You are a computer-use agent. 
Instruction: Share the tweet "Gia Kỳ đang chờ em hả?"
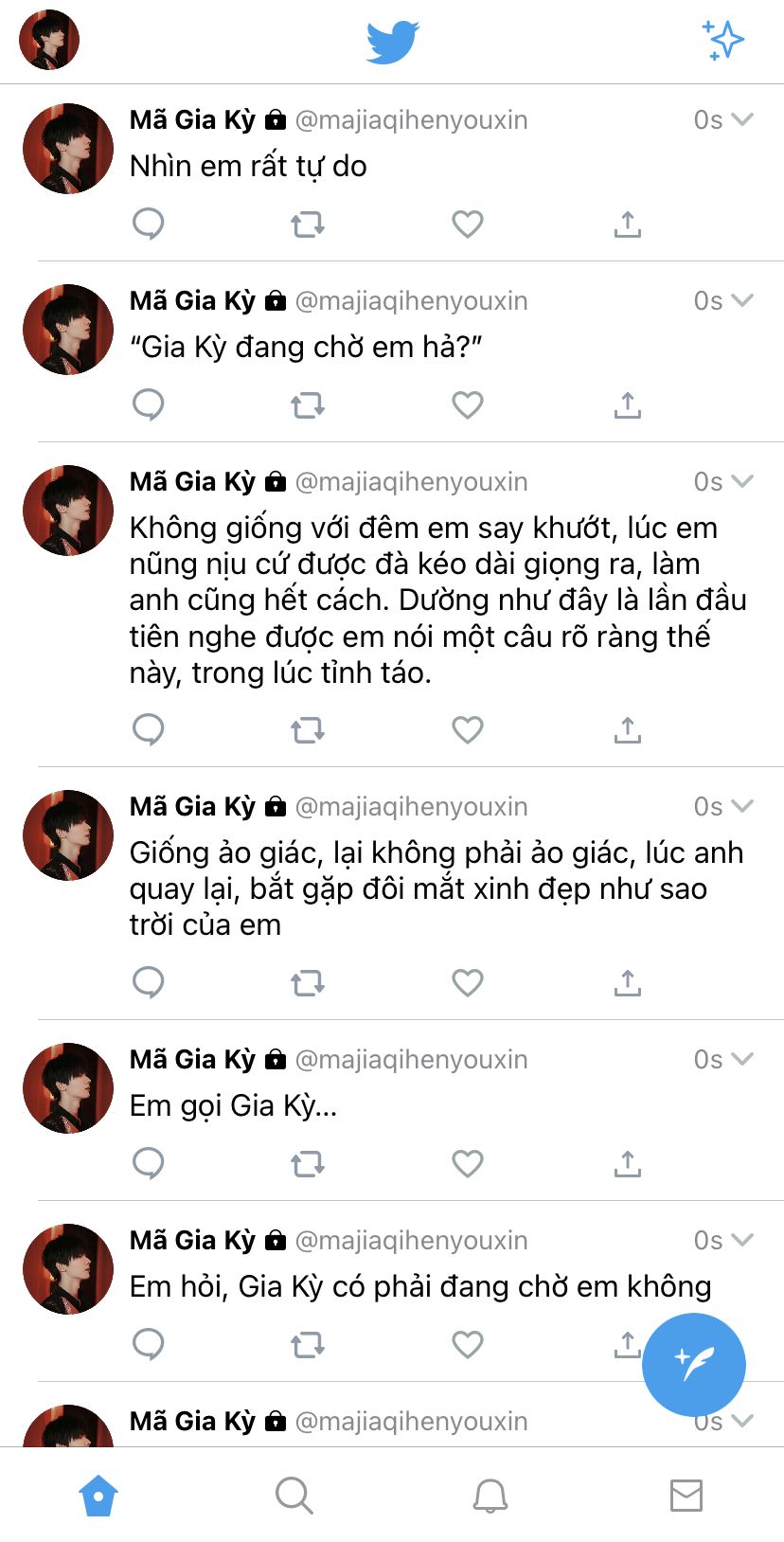click(627, 405)
